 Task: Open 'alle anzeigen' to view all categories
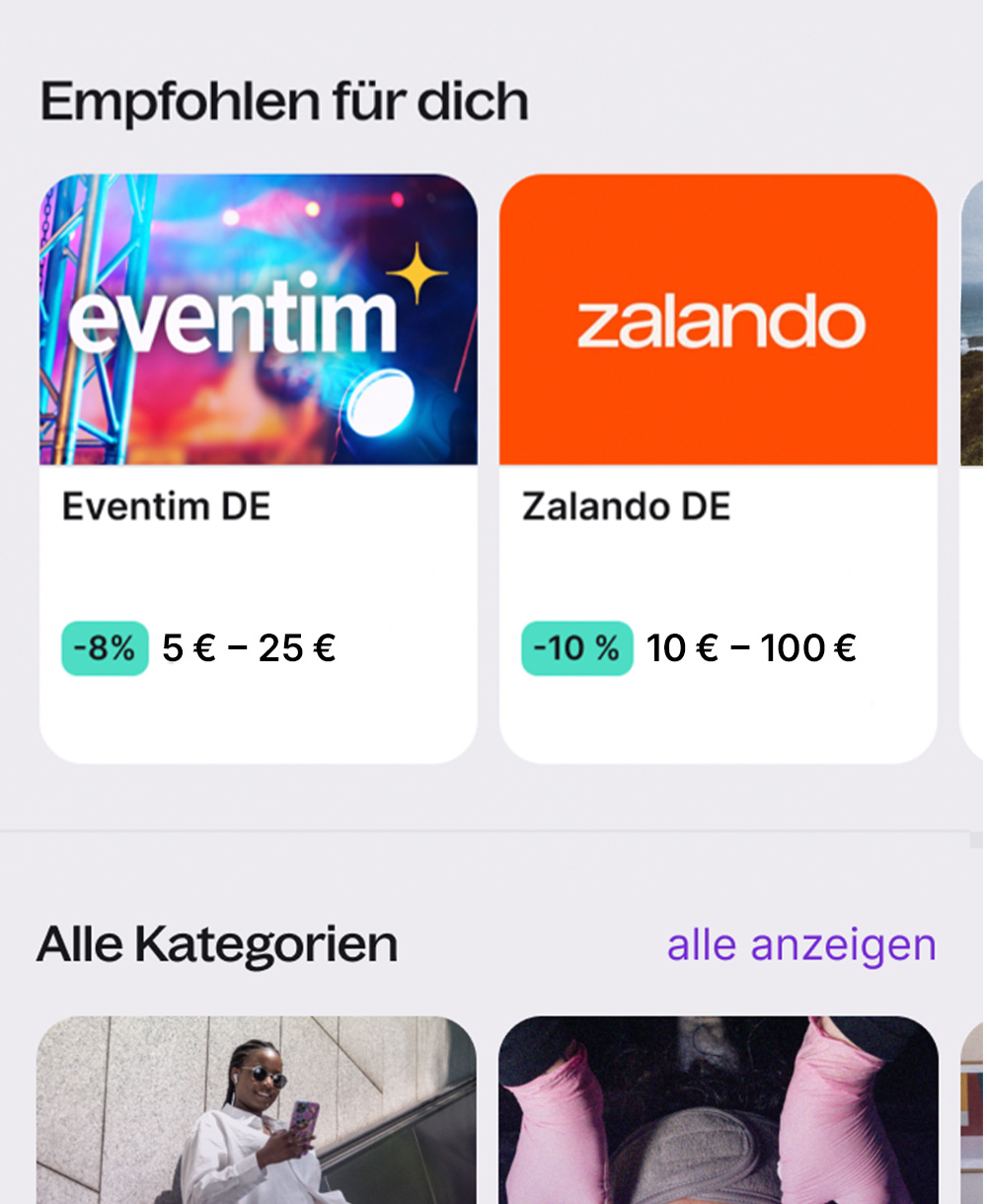click(801, 944)
